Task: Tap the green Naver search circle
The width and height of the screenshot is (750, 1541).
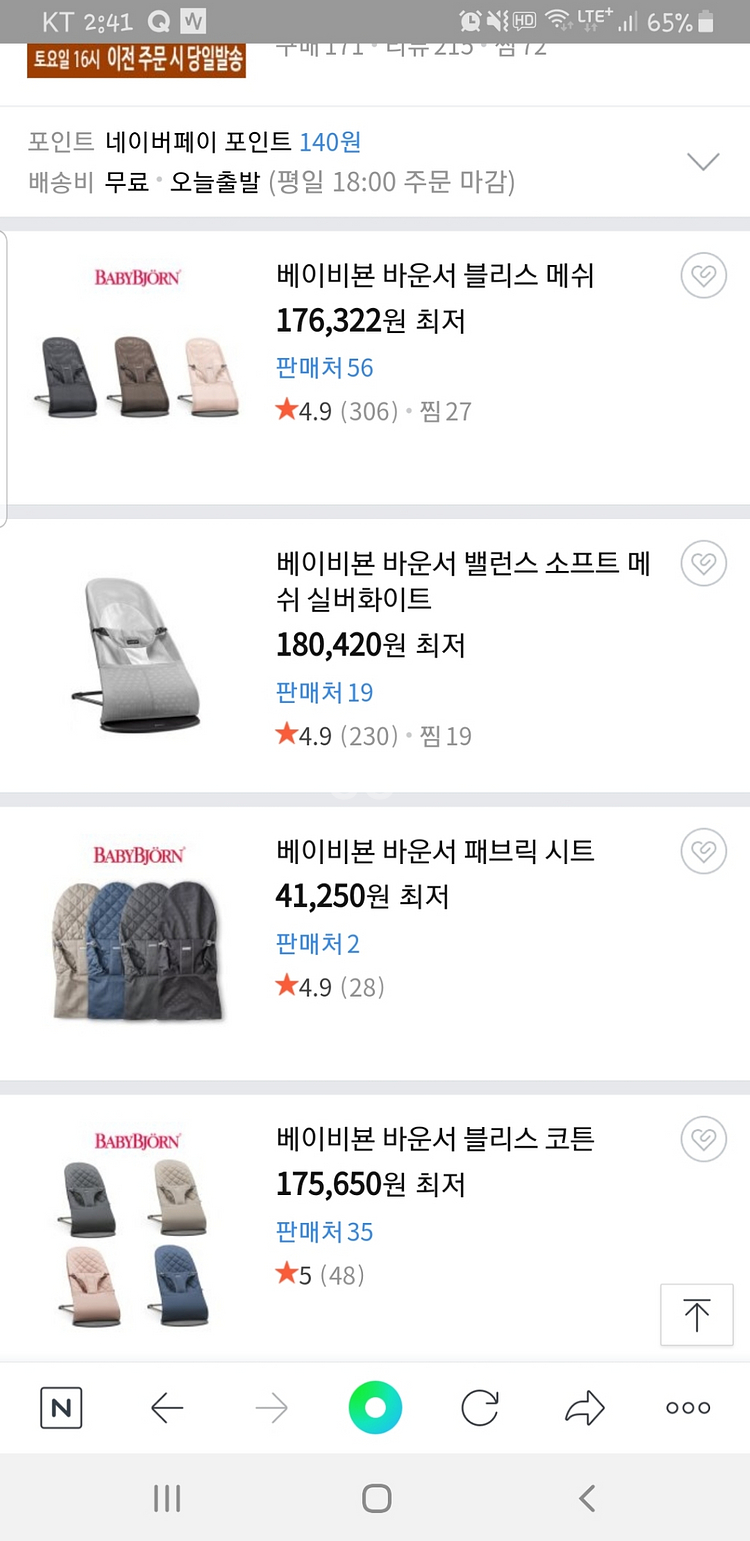Action: tap(375, 1408)
